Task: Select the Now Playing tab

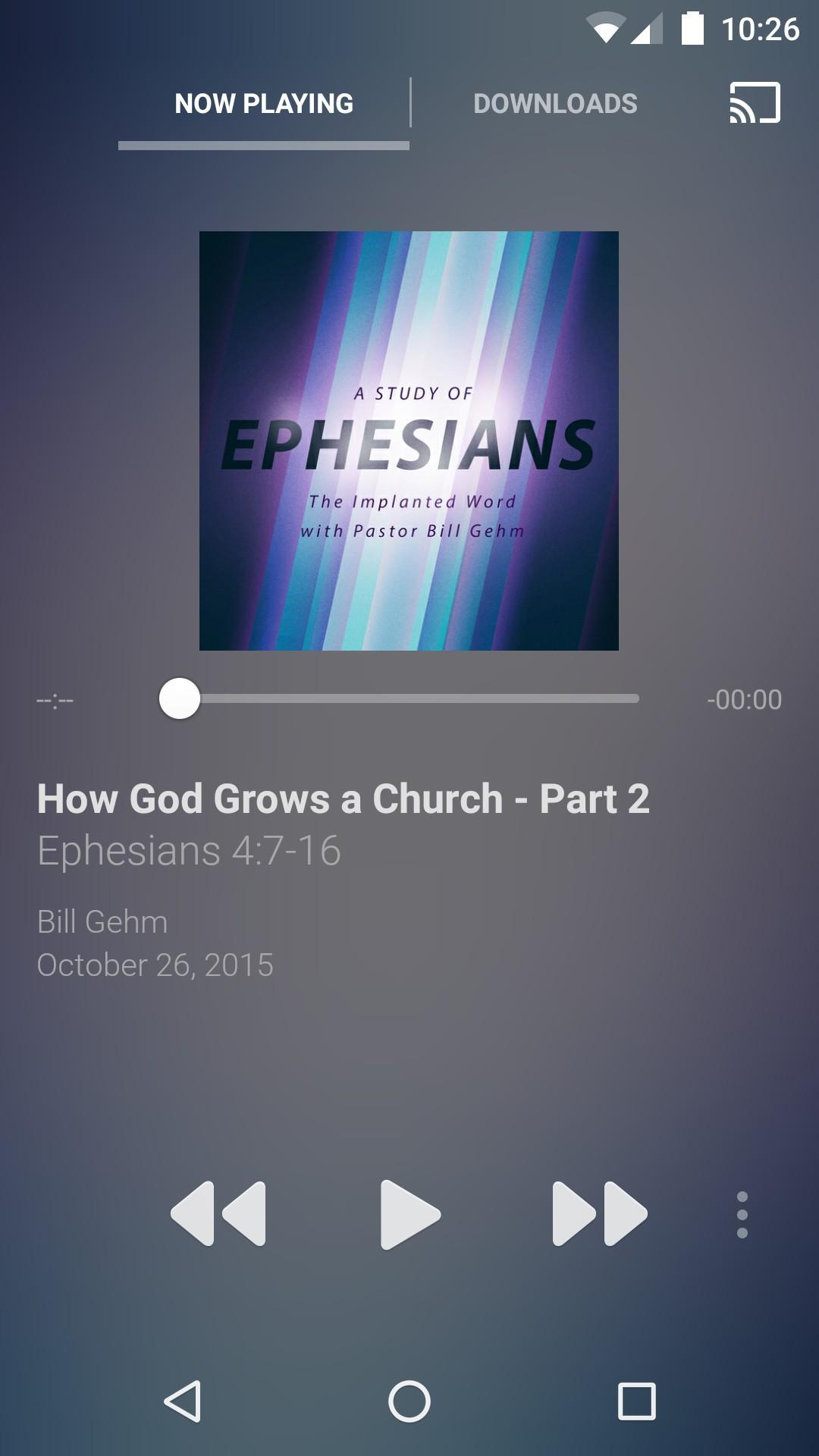Action: (x=264, y=104)
